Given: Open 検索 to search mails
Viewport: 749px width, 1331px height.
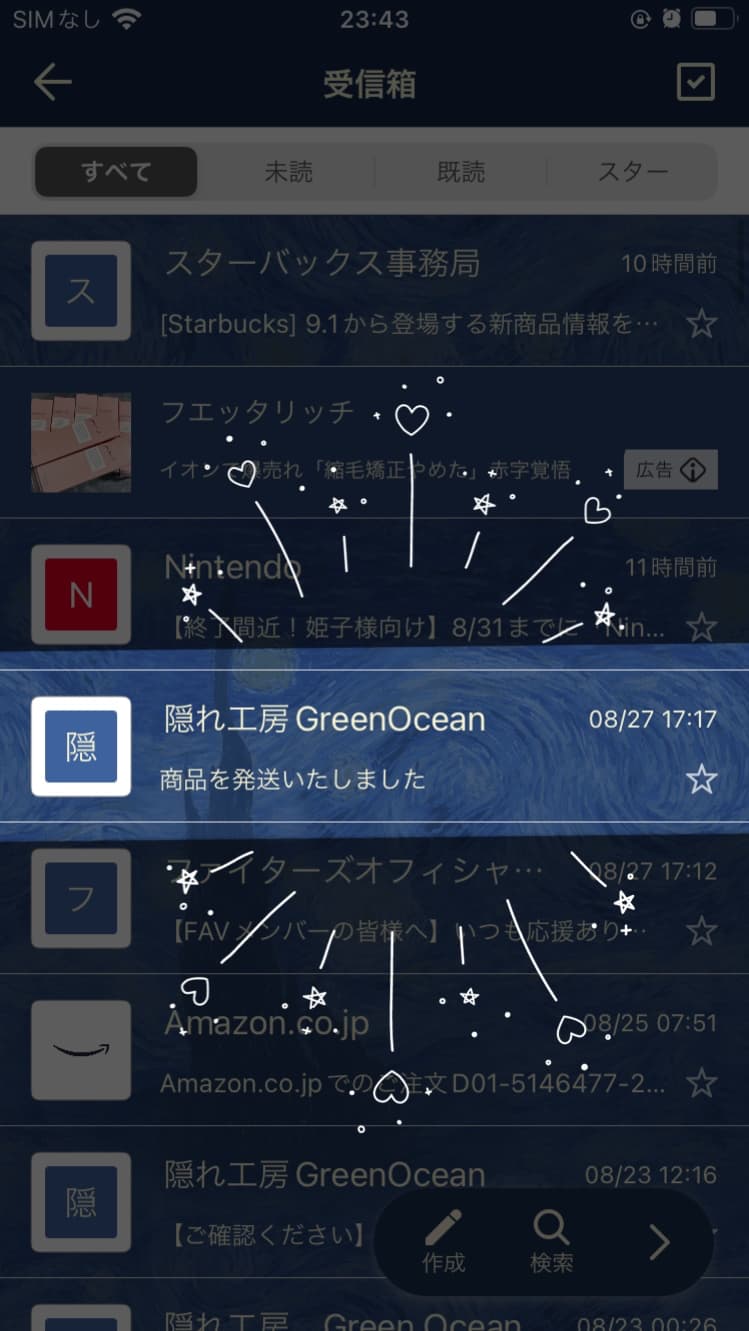Looking at the screenshot, I should [551, 1241].
